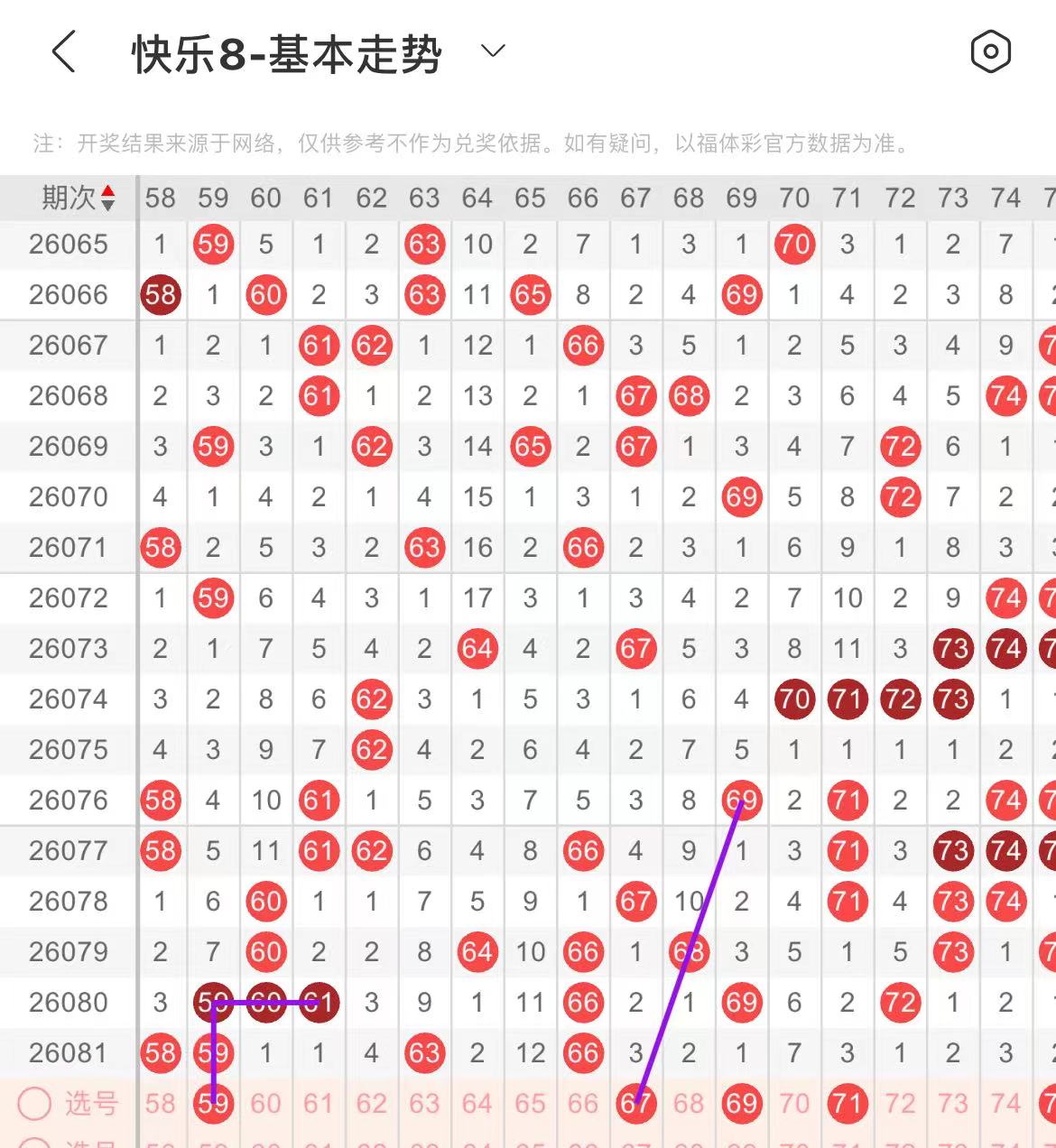Pick number 58 in the 选号 row

pos(161,1103)
